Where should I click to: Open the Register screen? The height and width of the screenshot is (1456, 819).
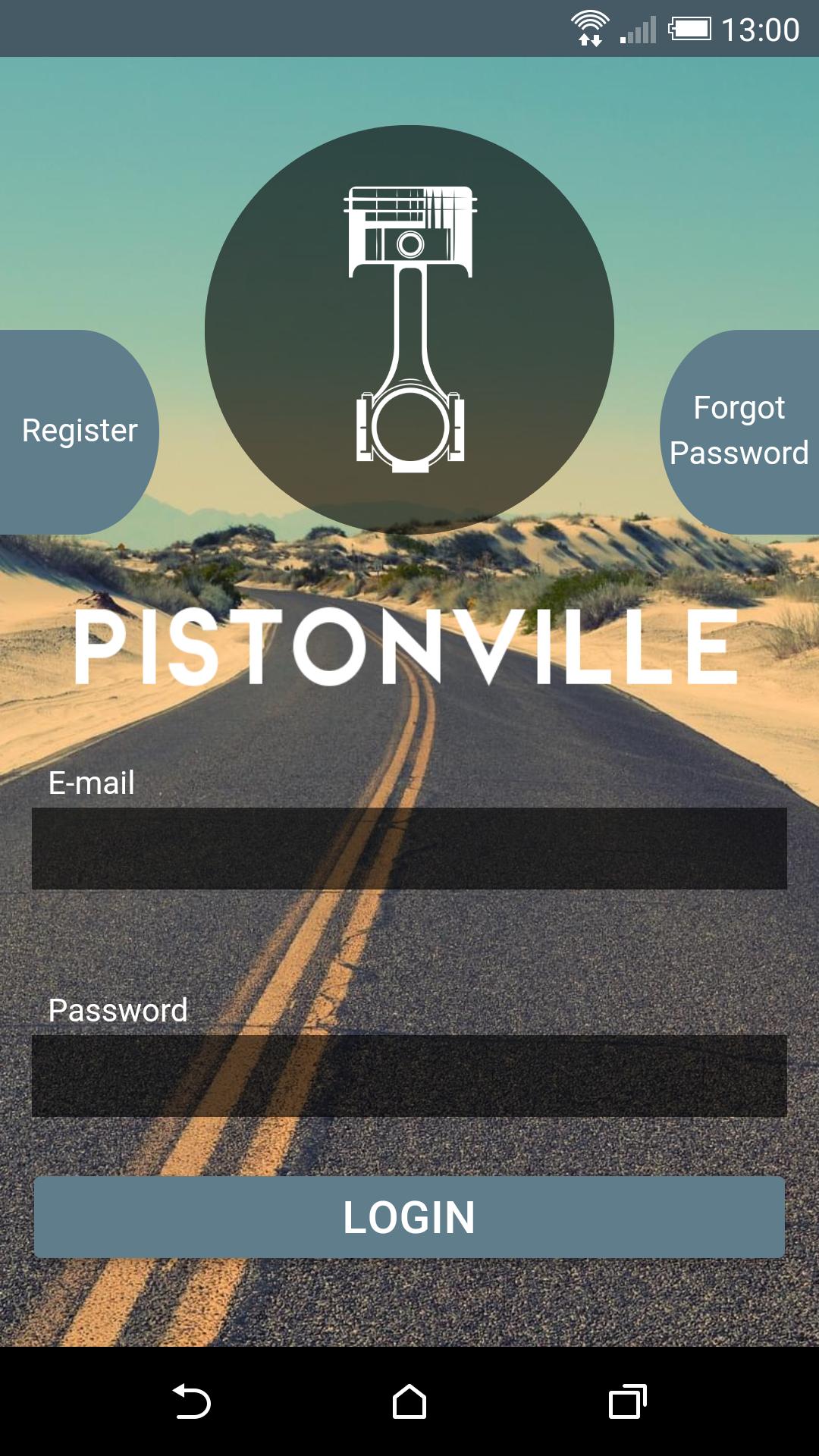[79, 429]
